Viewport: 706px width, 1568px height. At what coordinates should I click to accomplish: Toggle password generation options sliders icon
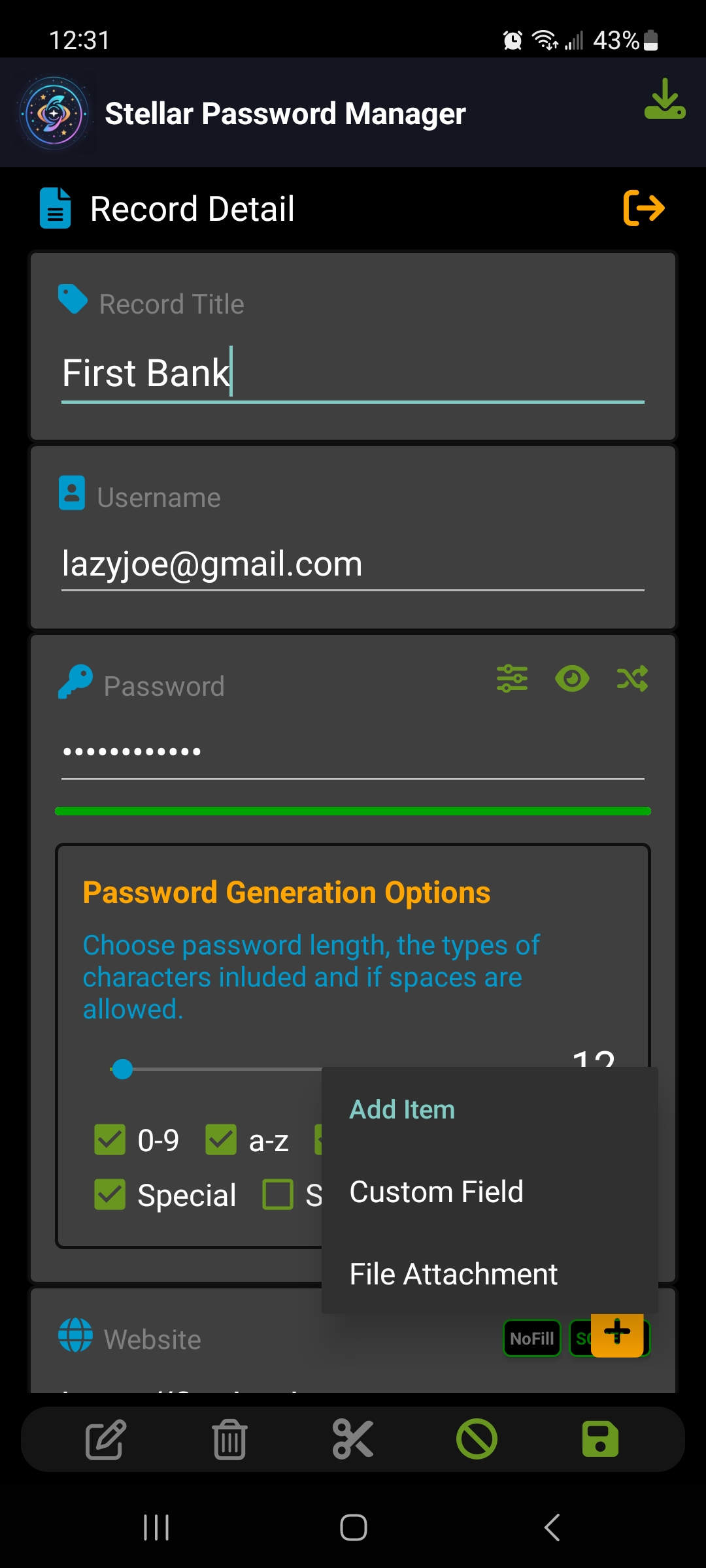512,678
